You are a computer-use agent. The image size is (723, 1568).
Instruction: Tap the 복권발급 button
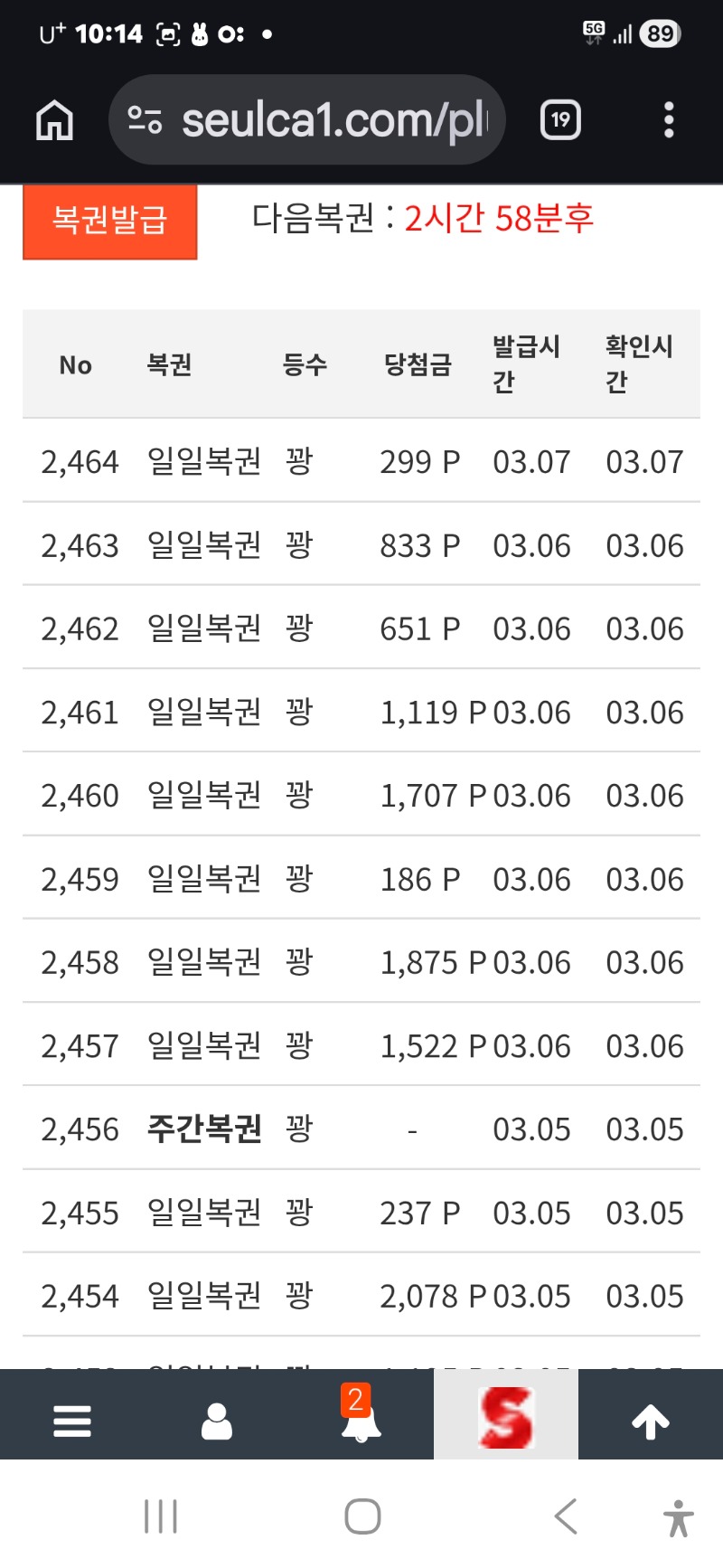[x=109, y=221]
